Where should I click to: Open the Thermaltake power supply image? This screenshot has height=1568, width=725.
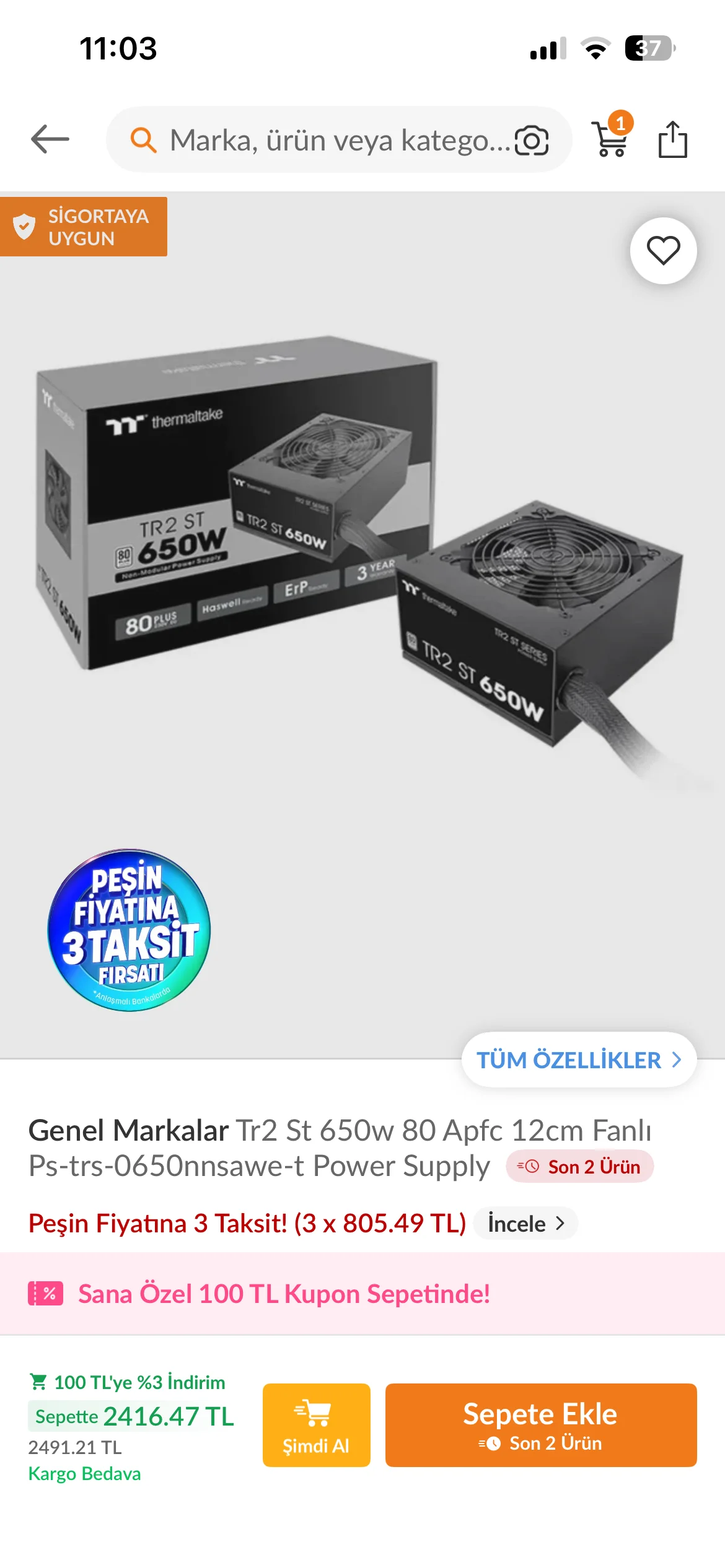(x=362, y=557)
